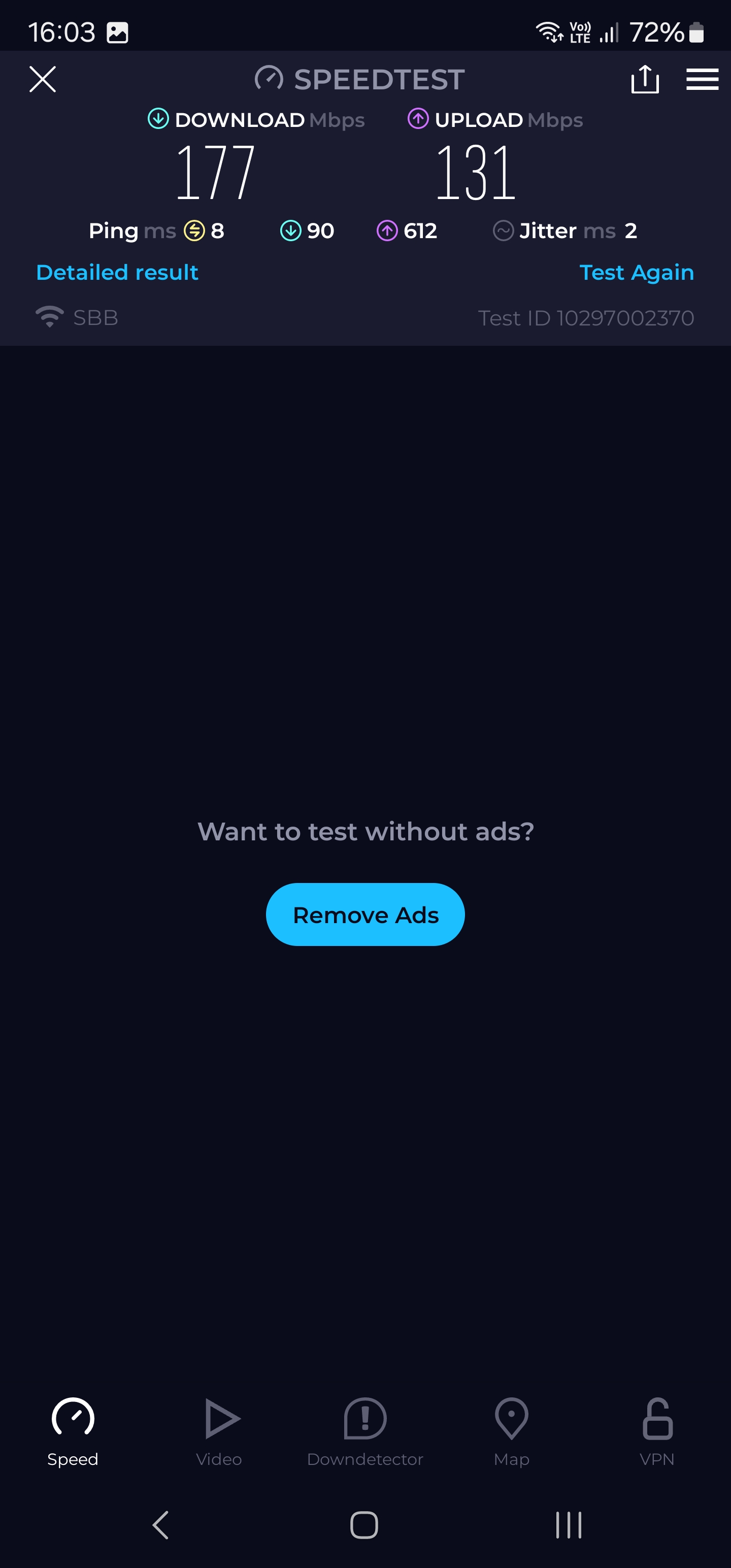731x1568 pixels.
Task: Open the Downdetector tab
Action: 364,1431
